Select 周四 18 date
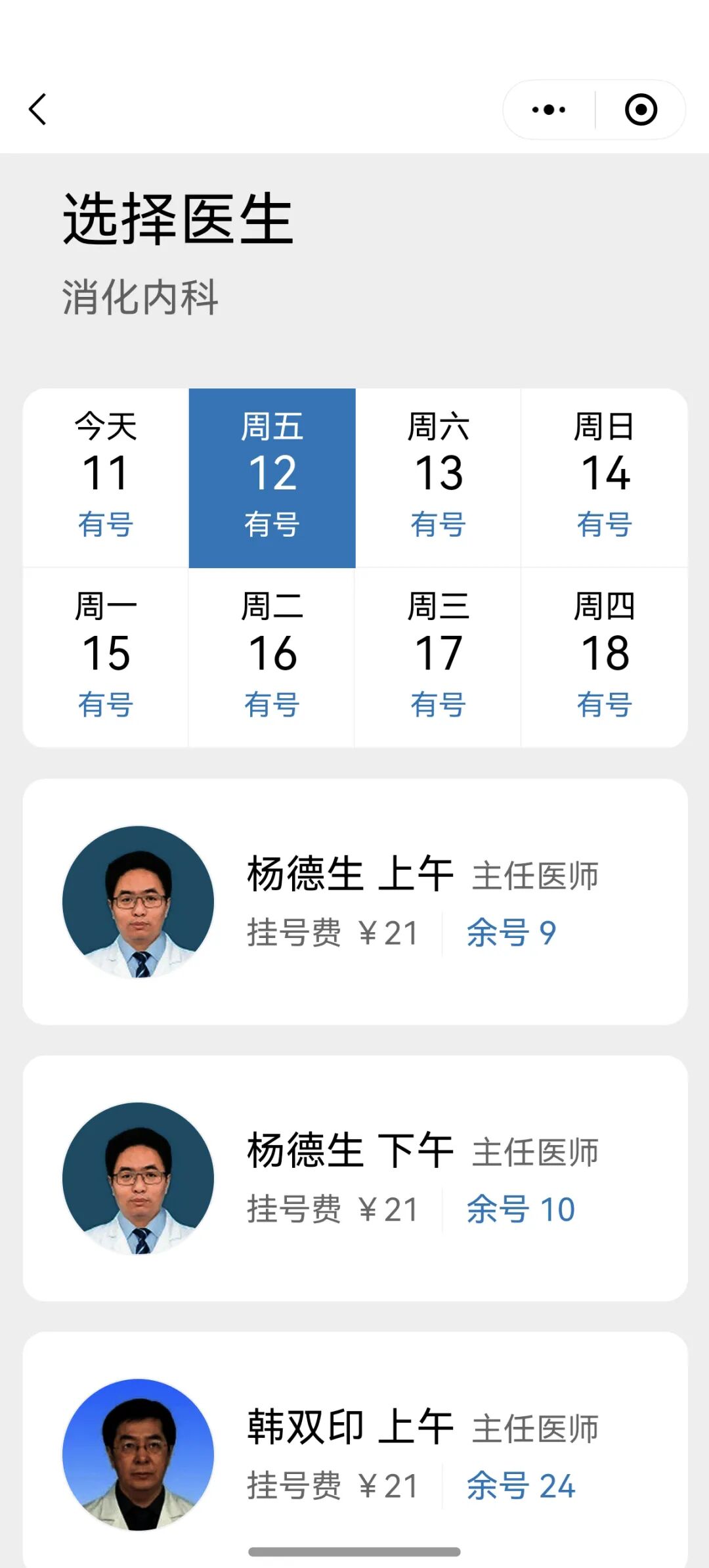The width and height of the screenshot is (709, 1568). [x=604, y=657]
